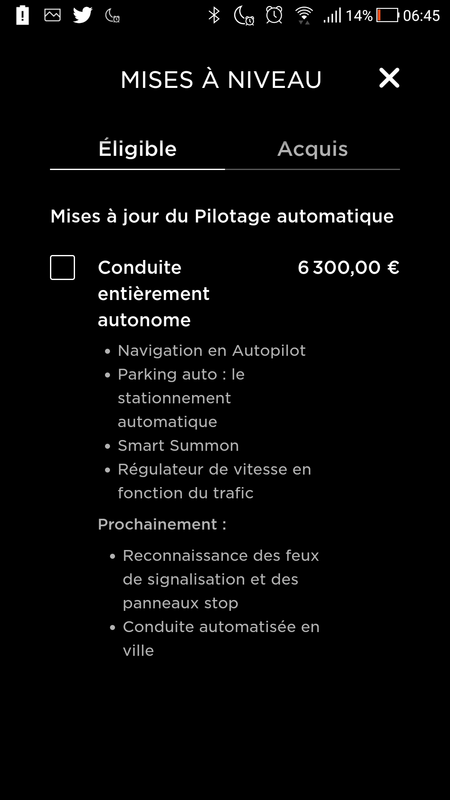Check the Conduite entièrement autonome box
This screenshot has width=450, height=800.
62,267
